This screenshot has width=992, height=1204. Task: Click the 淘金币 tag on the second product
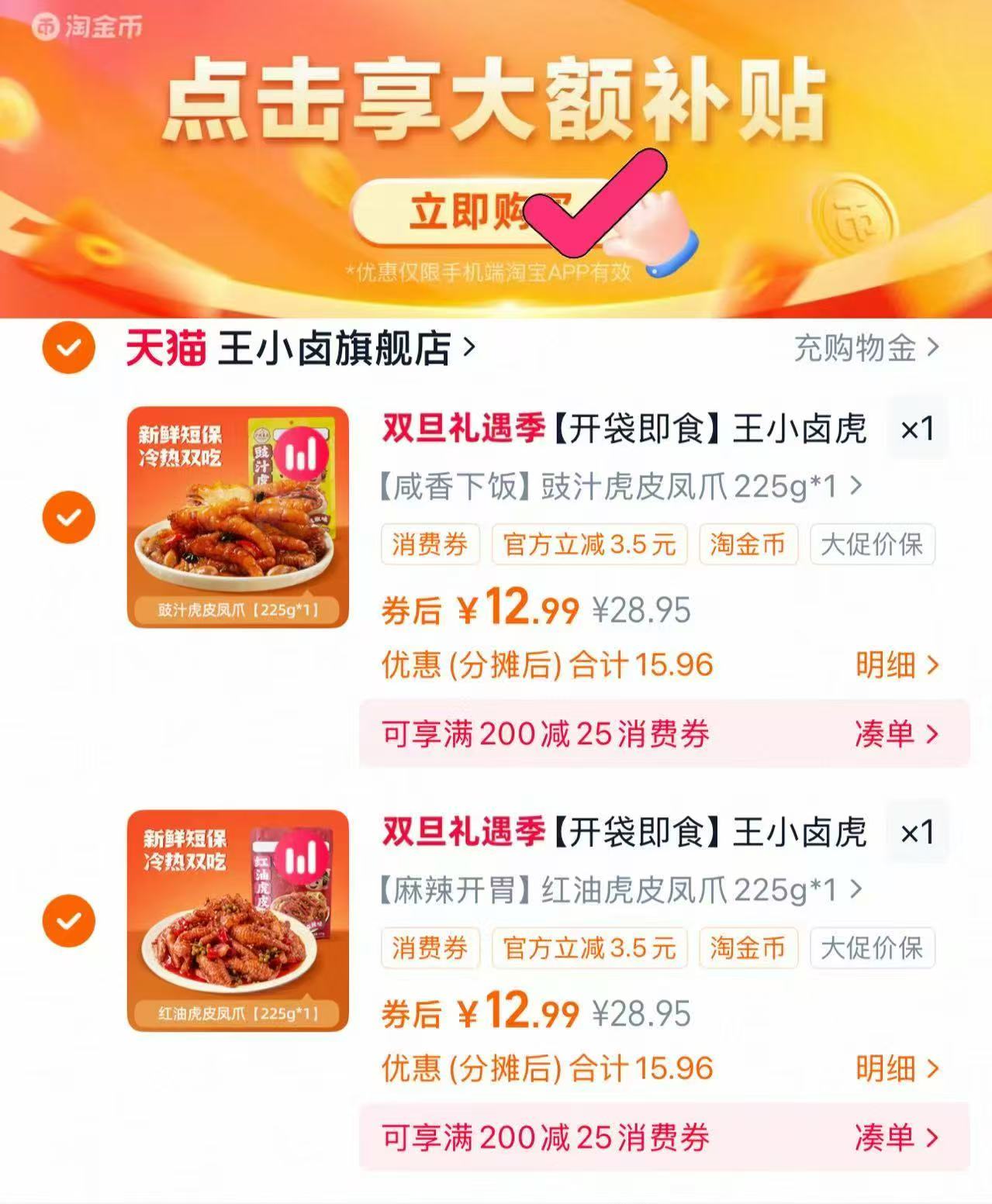point(748,948)
